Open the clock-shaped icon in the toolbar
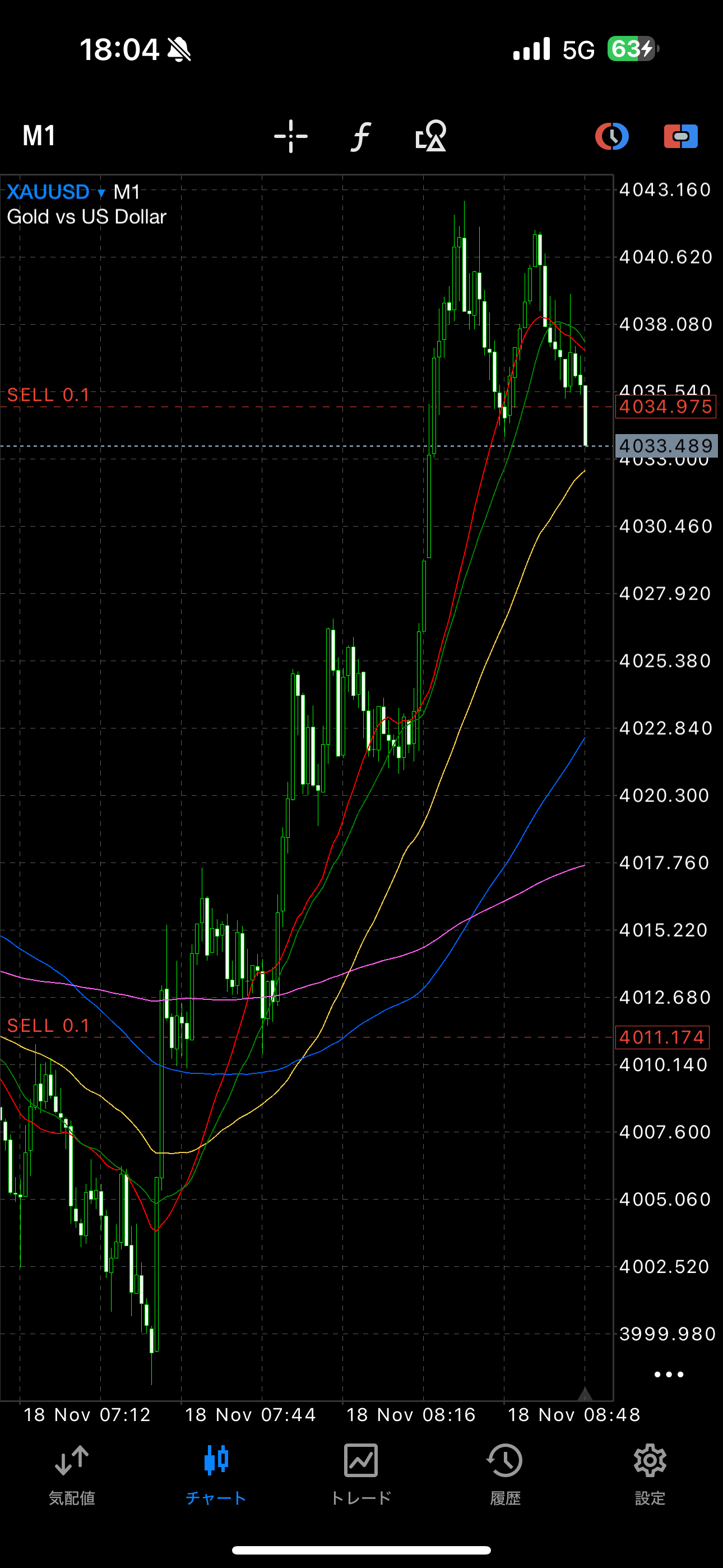Image resolution: width=723 pixels, height=1568 pixels. click(x=611, y=136)
